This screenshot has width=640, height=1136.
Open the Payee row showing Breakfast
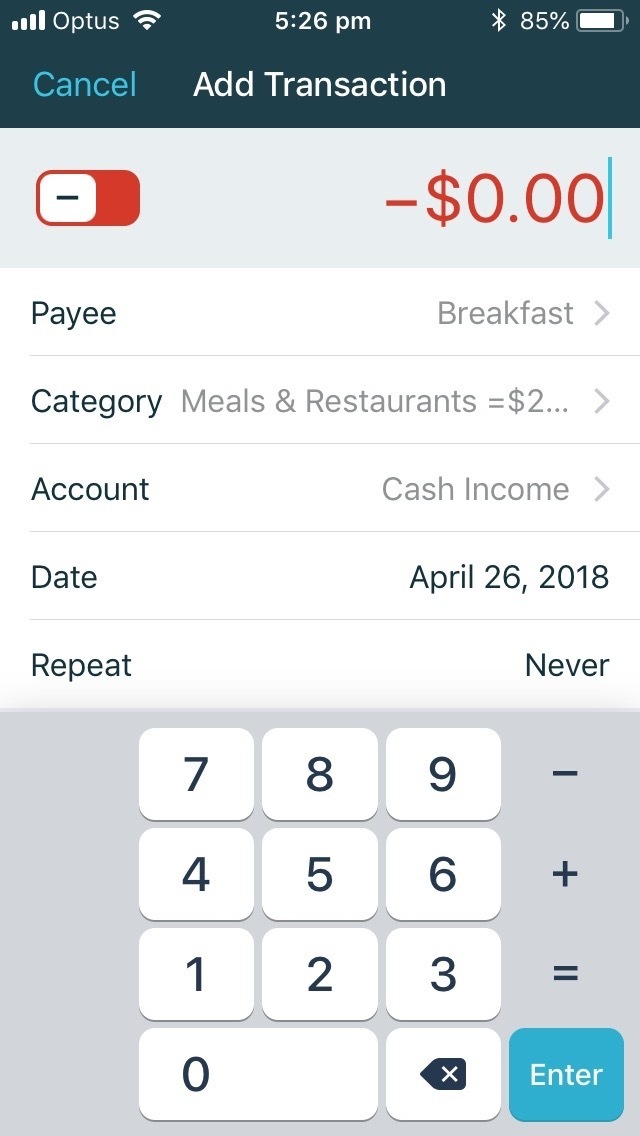(320, 314)
